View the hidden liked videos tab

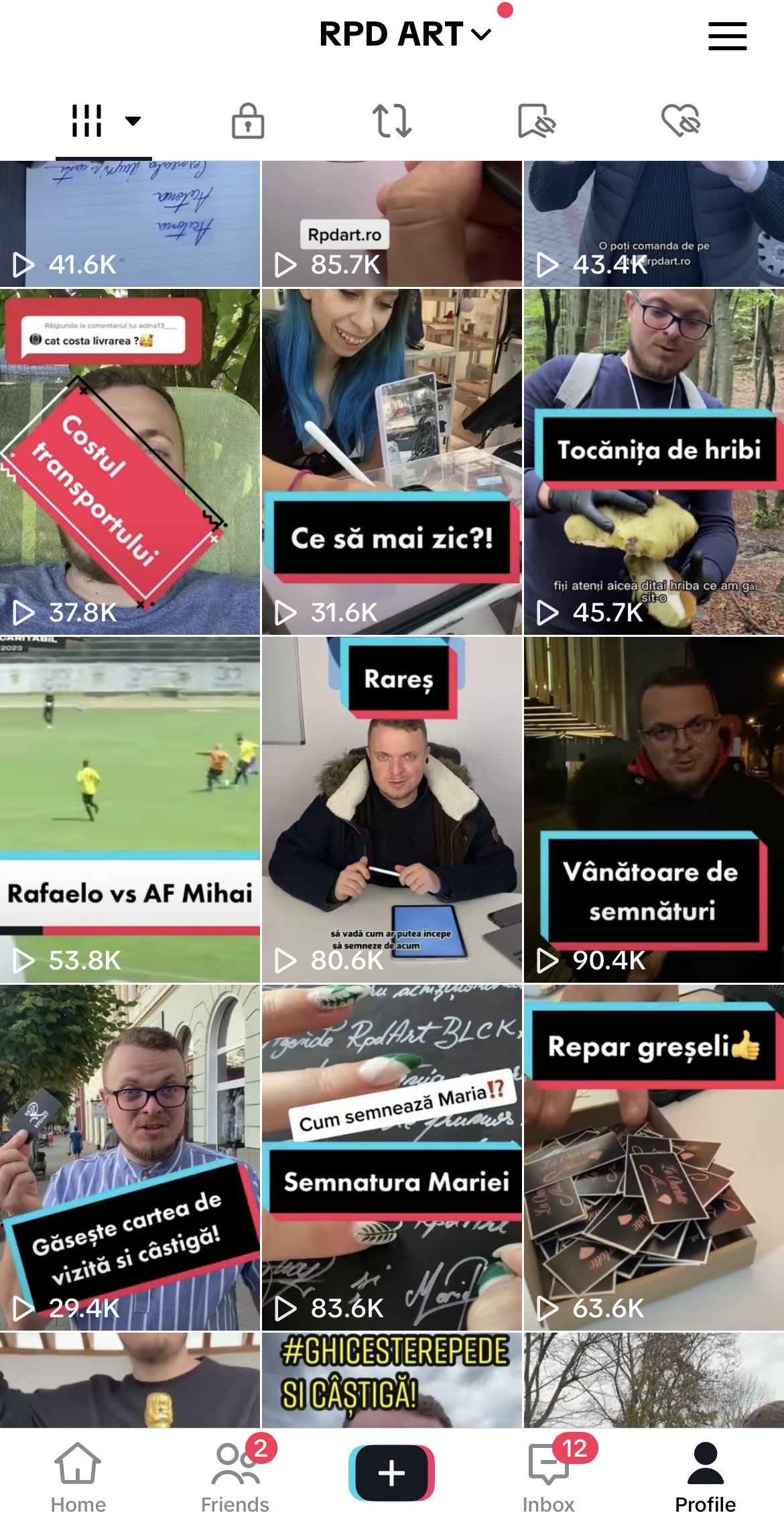click(681, 121)
